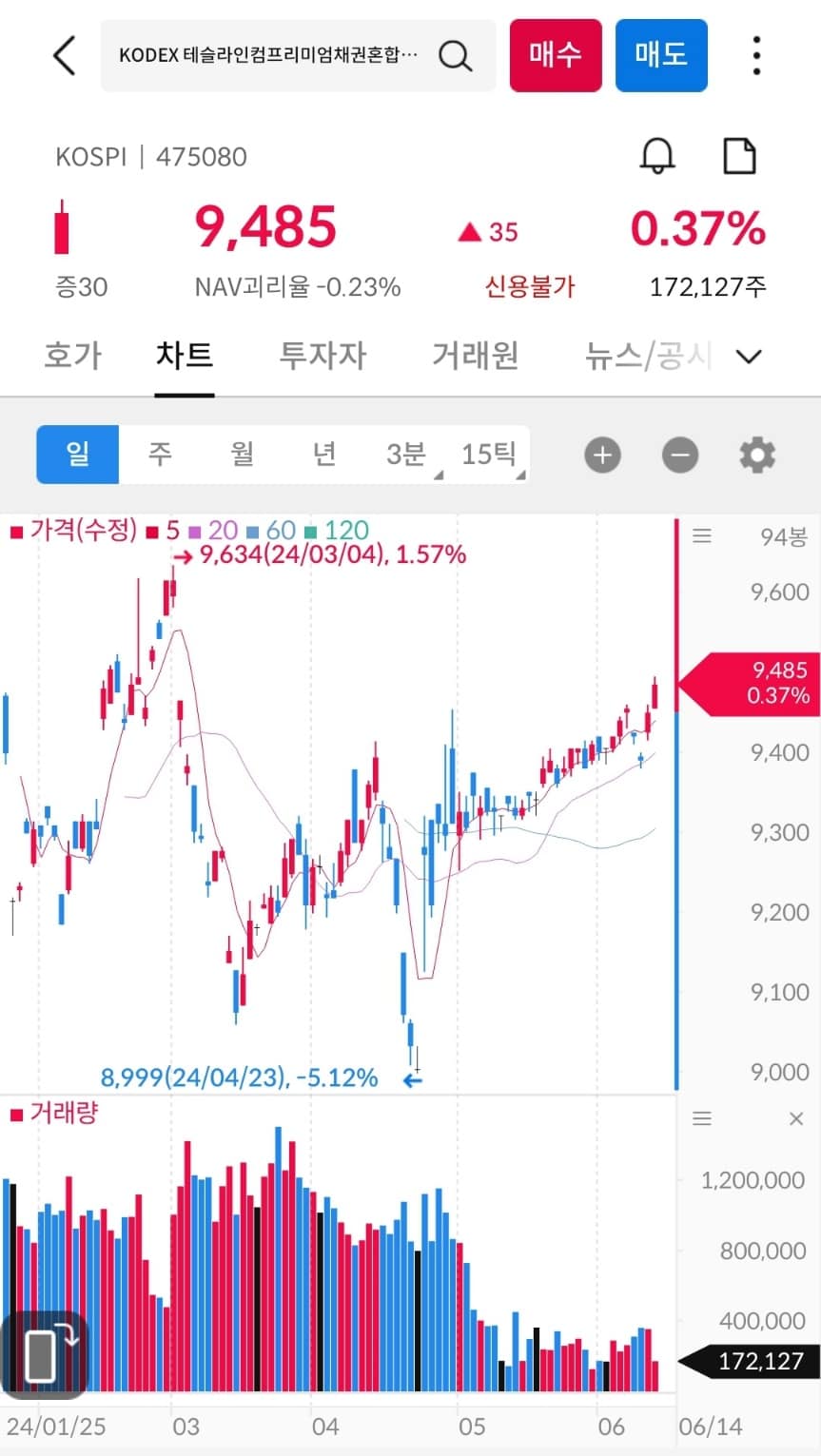Toggle the 120-day moving average line
Viewport: 821px width, 1456px height.
coord(346,531)
